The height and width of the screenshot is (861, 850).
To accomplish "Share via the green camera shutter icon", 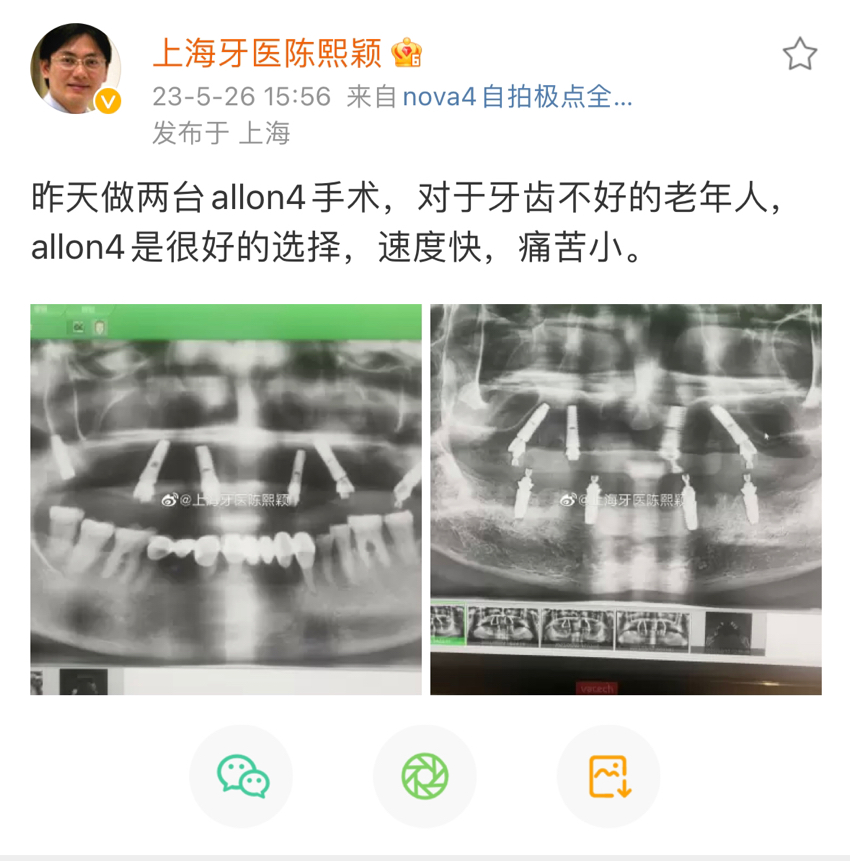I will (425, 776).
